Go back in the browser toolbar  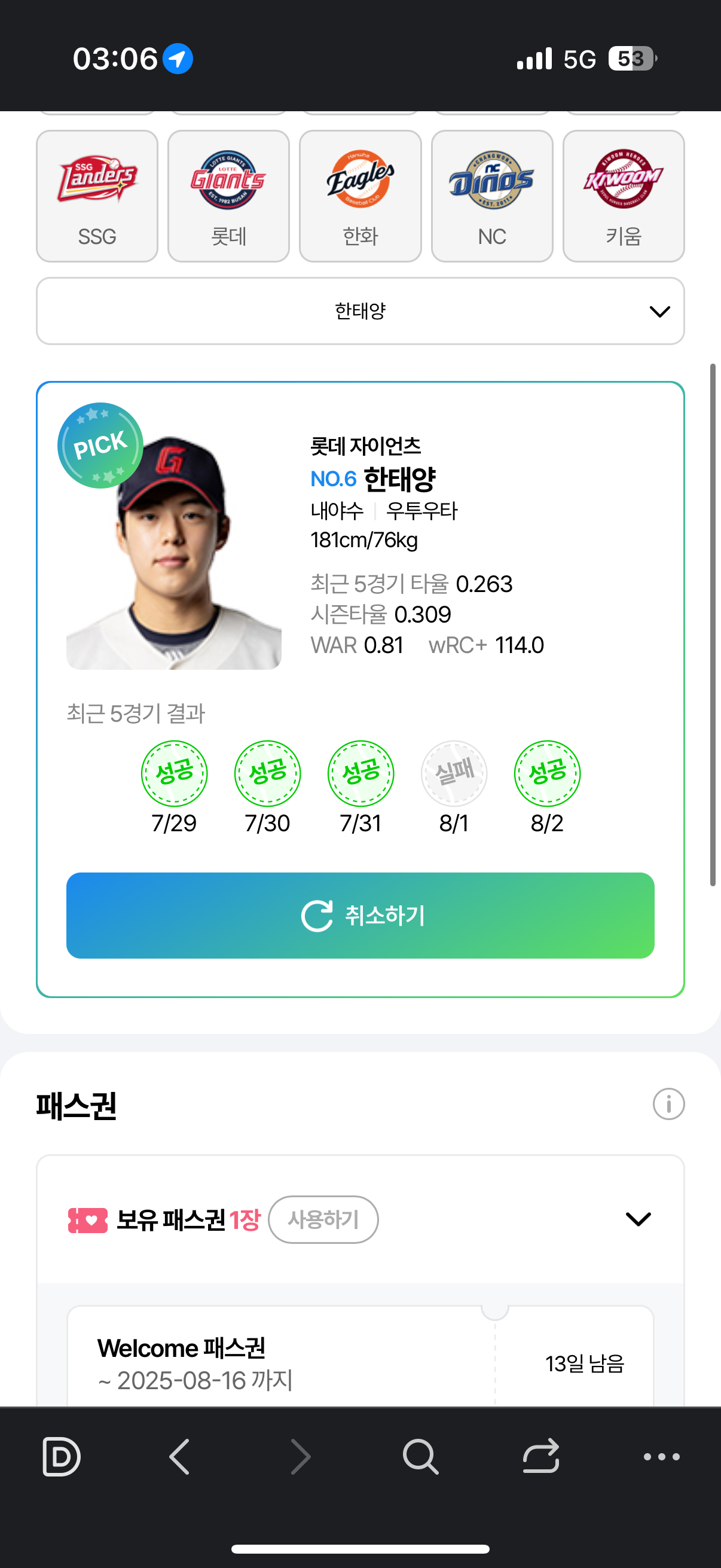click(179, 1456)
